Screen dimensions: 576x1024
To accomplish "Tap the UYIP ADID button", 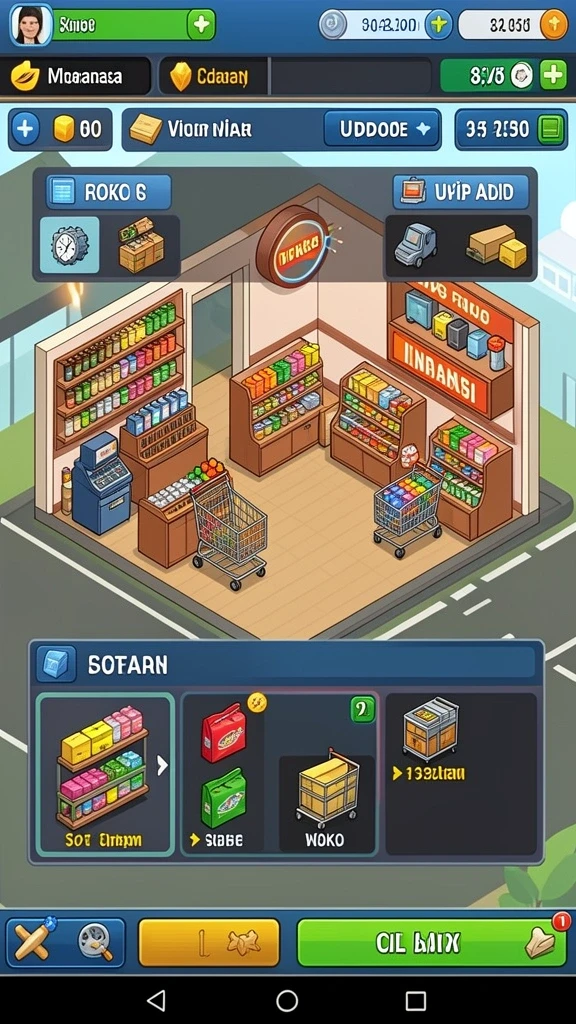I will pyautogui.click(x=461, y=192).
